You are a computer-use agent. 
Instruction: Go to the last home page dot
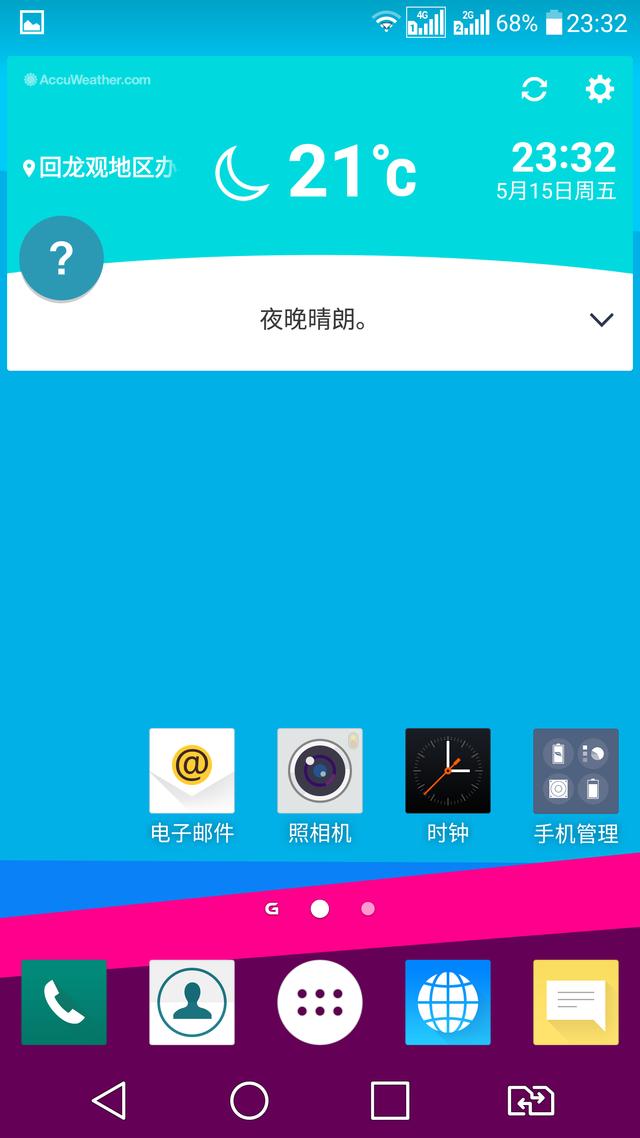368,909
